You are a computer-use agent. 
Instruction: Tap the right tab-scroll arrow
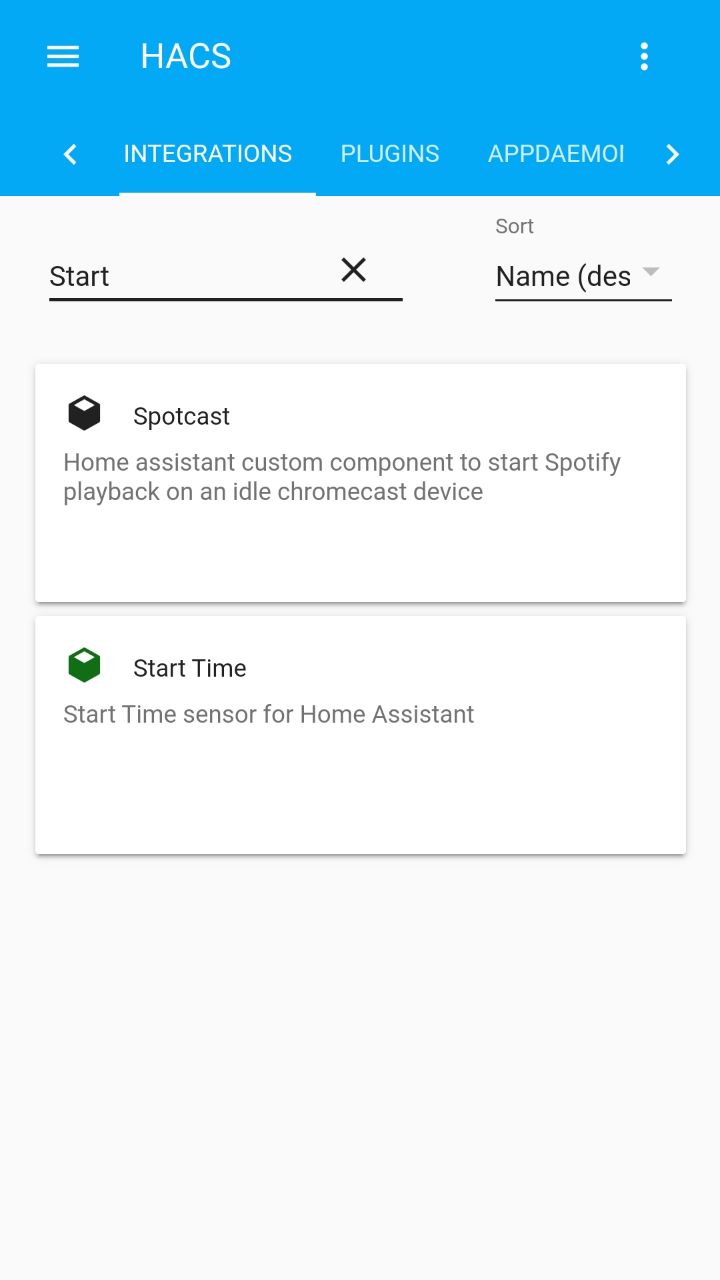click(x=672, y=154)
